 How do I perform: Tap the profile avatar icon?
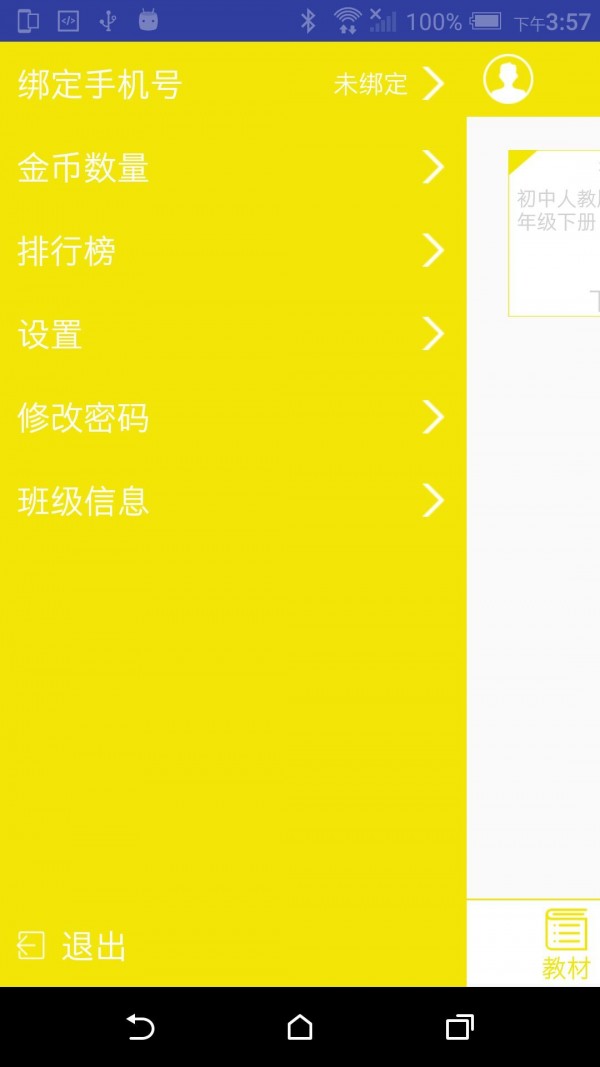[508, 79]
